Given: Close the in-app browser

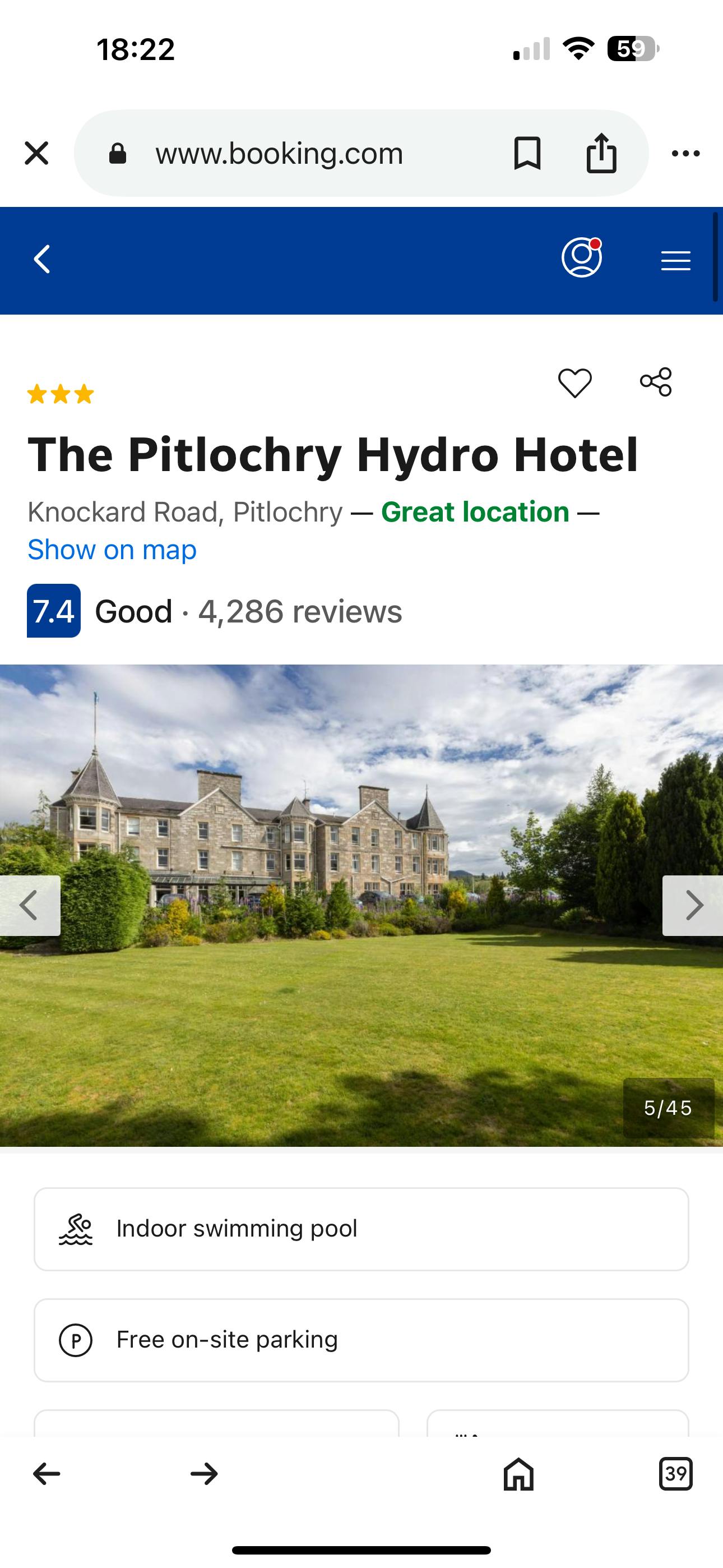Looking at the screenshot, I should coord(36,153).
